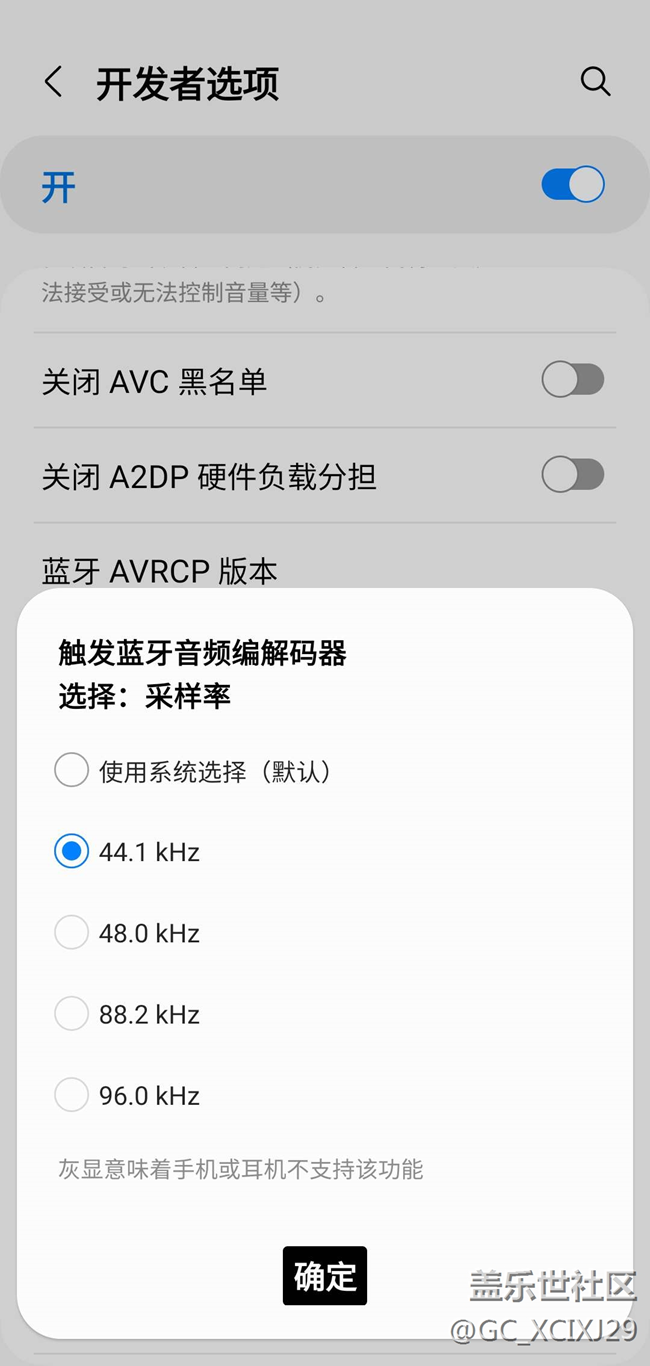Confirm with the 确定 button
This screenshot has width=650, height=1366.
(x=325, y=1276)
